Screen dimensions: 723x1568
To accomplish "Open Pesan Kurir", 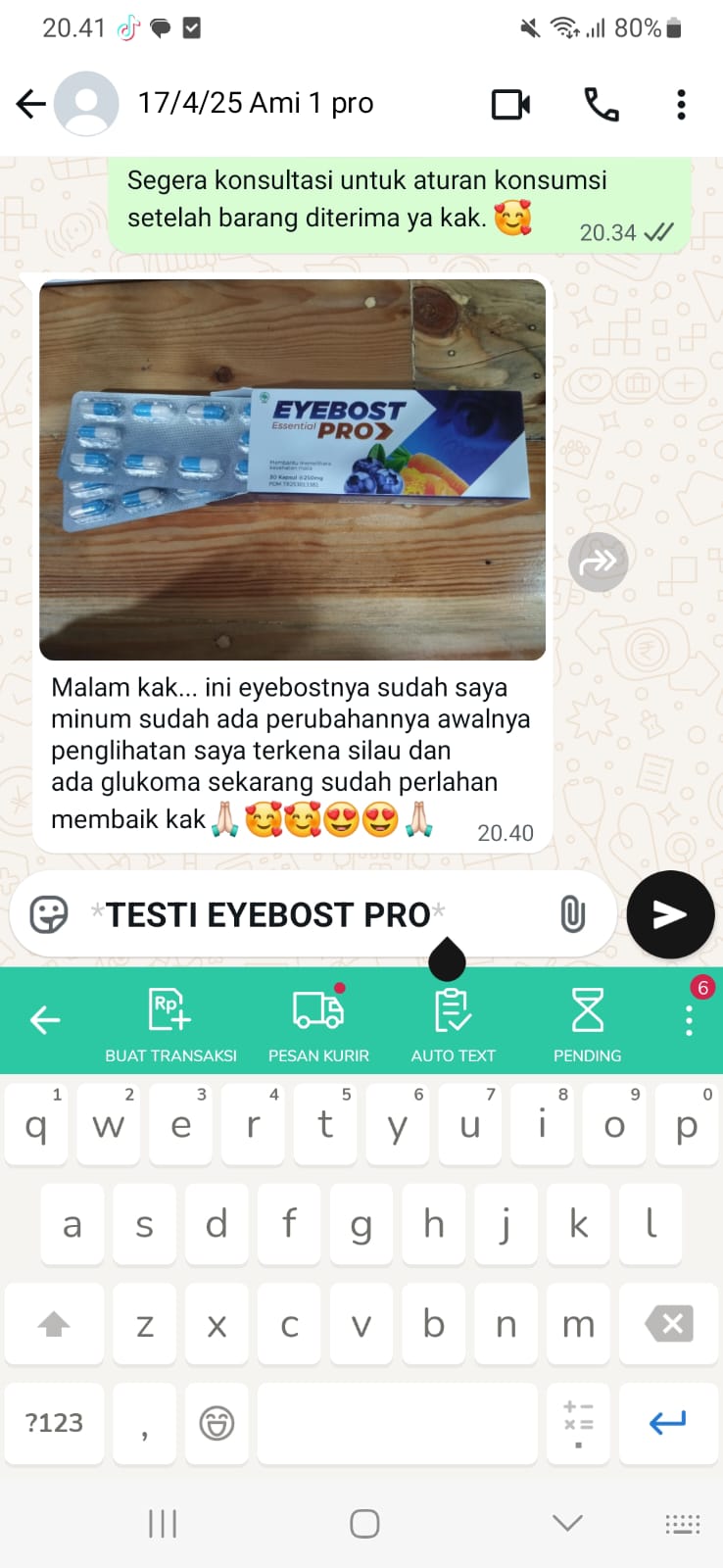I will [x=318, y=1024].
